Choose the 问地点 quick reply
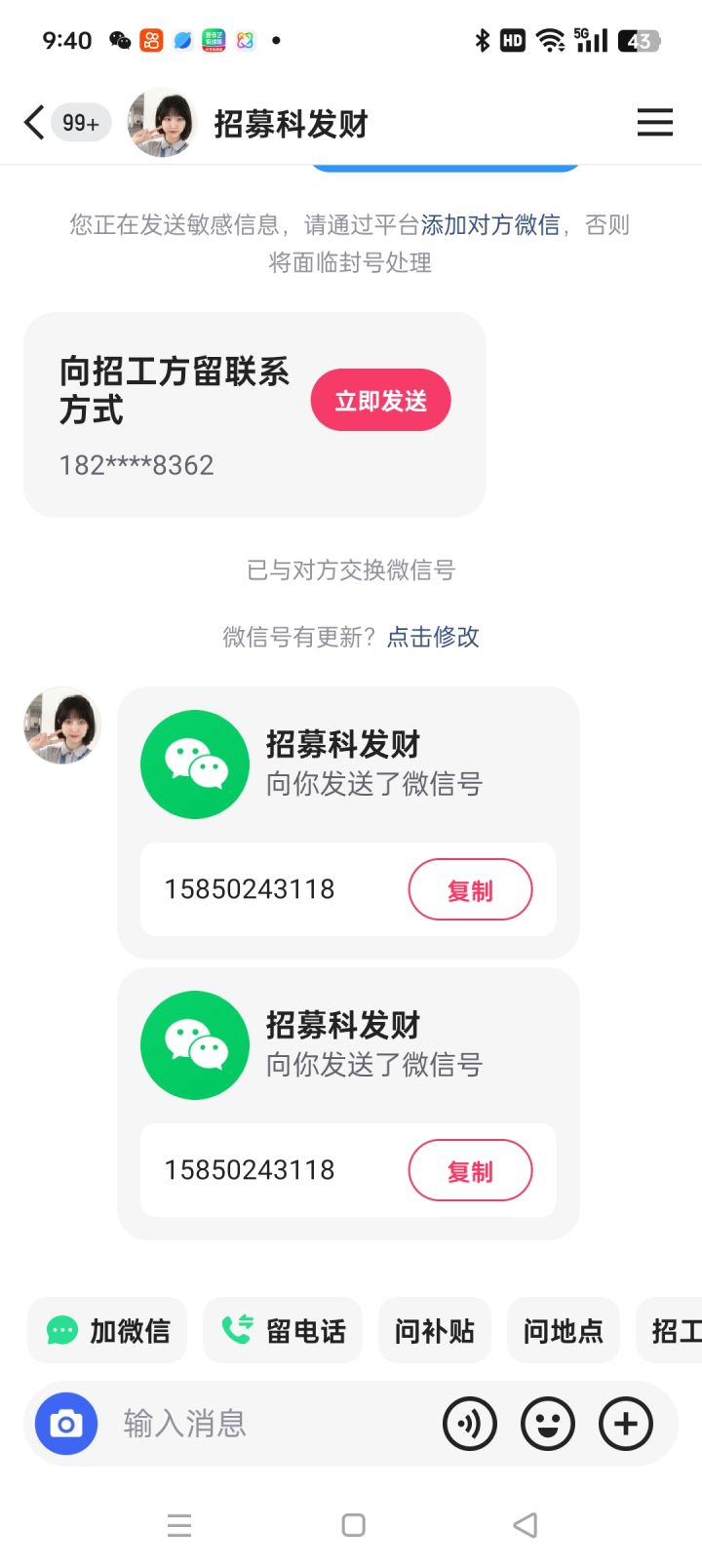Image resolution: width=702 pixels, height=1568 pixels. (x=564, y=1330)
